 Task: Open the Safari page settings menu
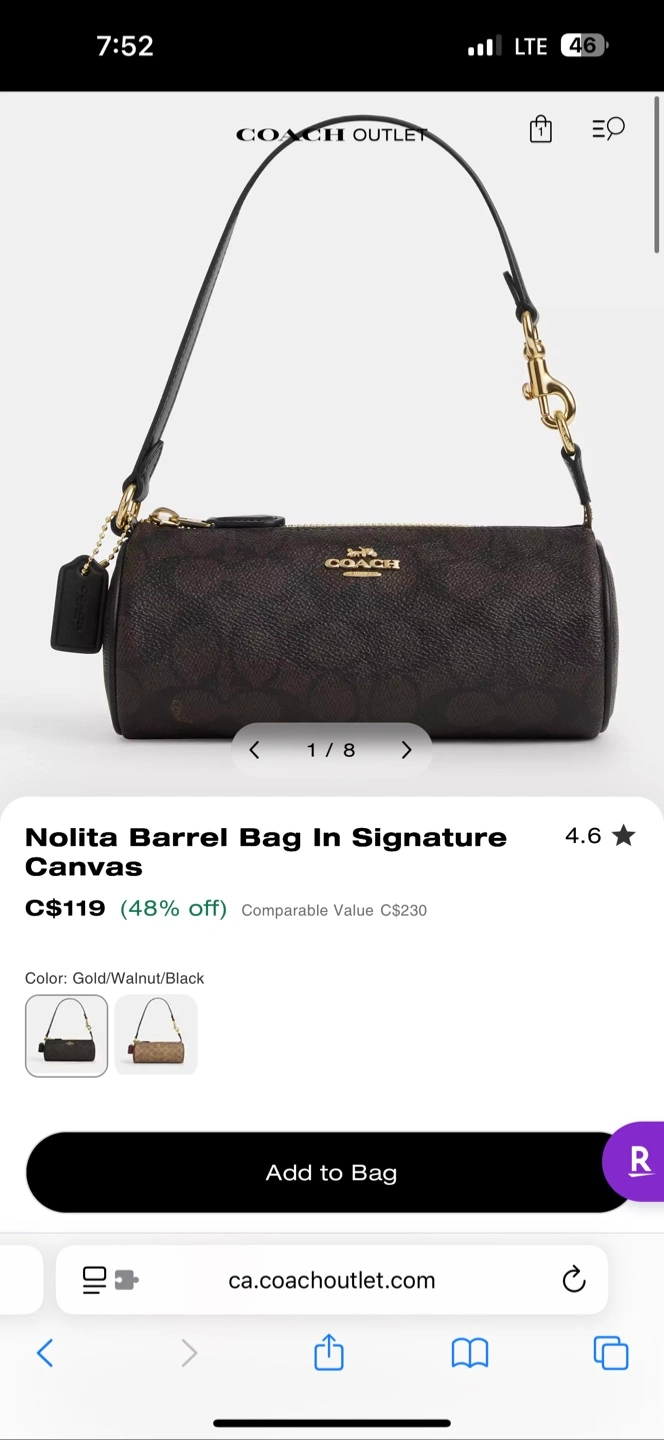(110, 1280)
